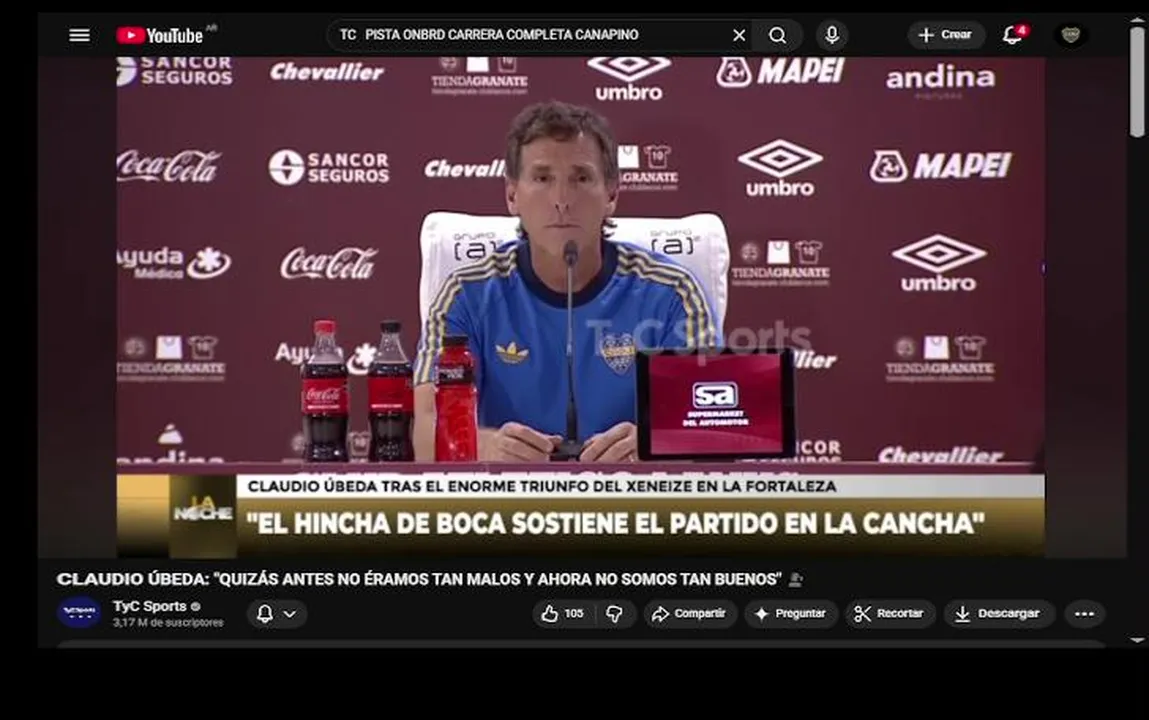
Task: Start a voice search with the microphone
Action: click(831, 35)
